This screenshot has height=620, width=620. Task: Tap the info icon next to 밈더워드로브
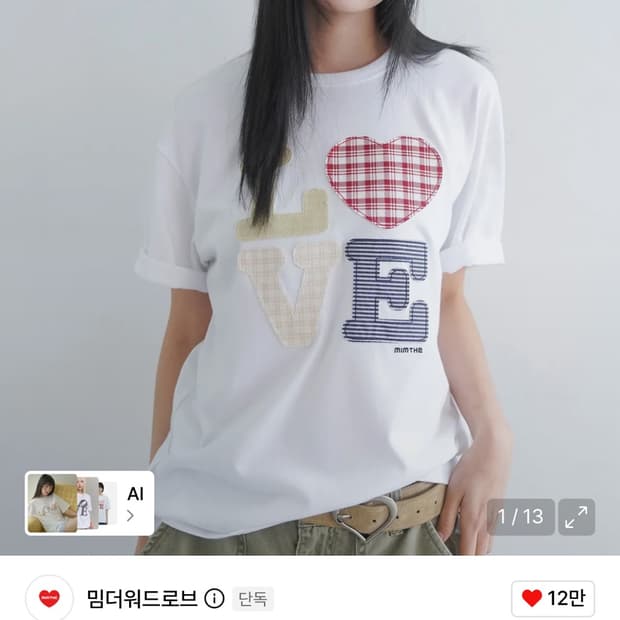[x=214, y=599]
